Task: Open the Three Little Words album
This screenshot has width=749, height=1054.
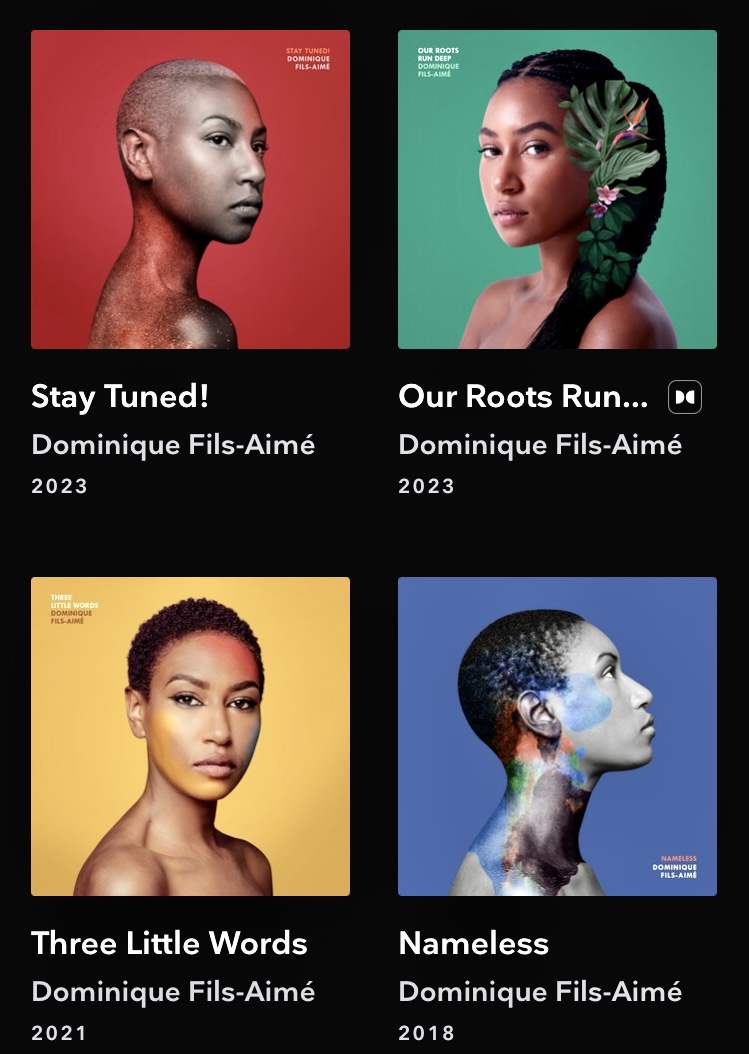Action: coord(190,736)
